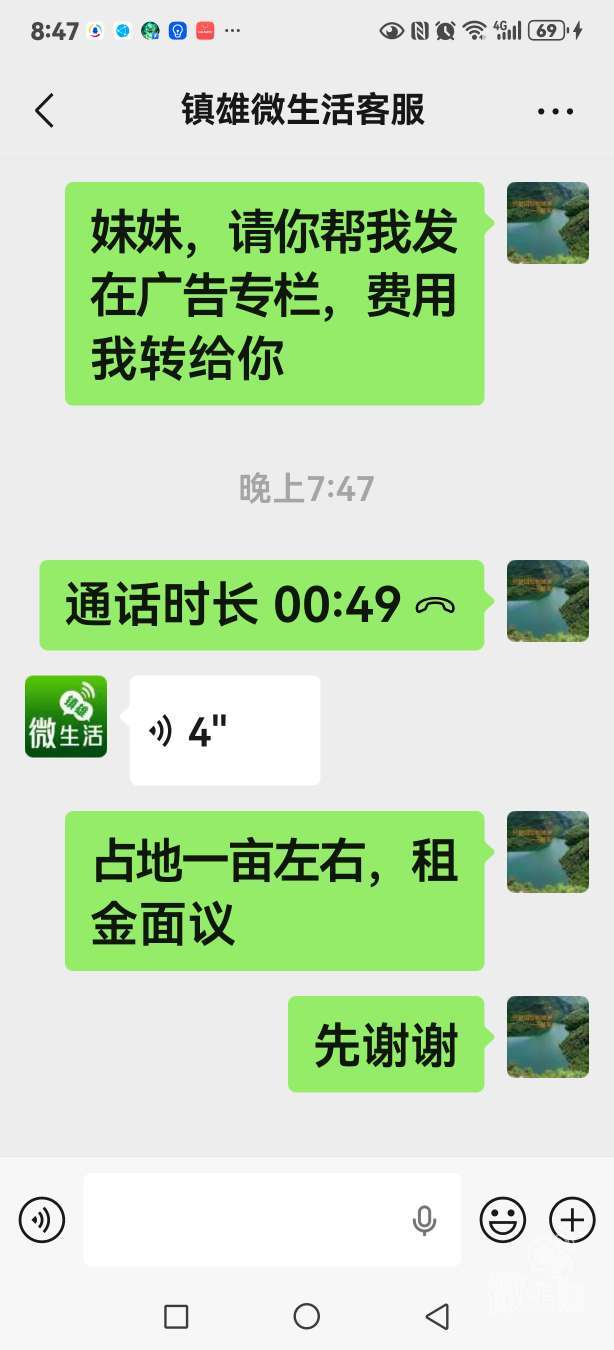The image size is (614, 1350).
Task: Tap the system home button
Action: (307, 1316)
